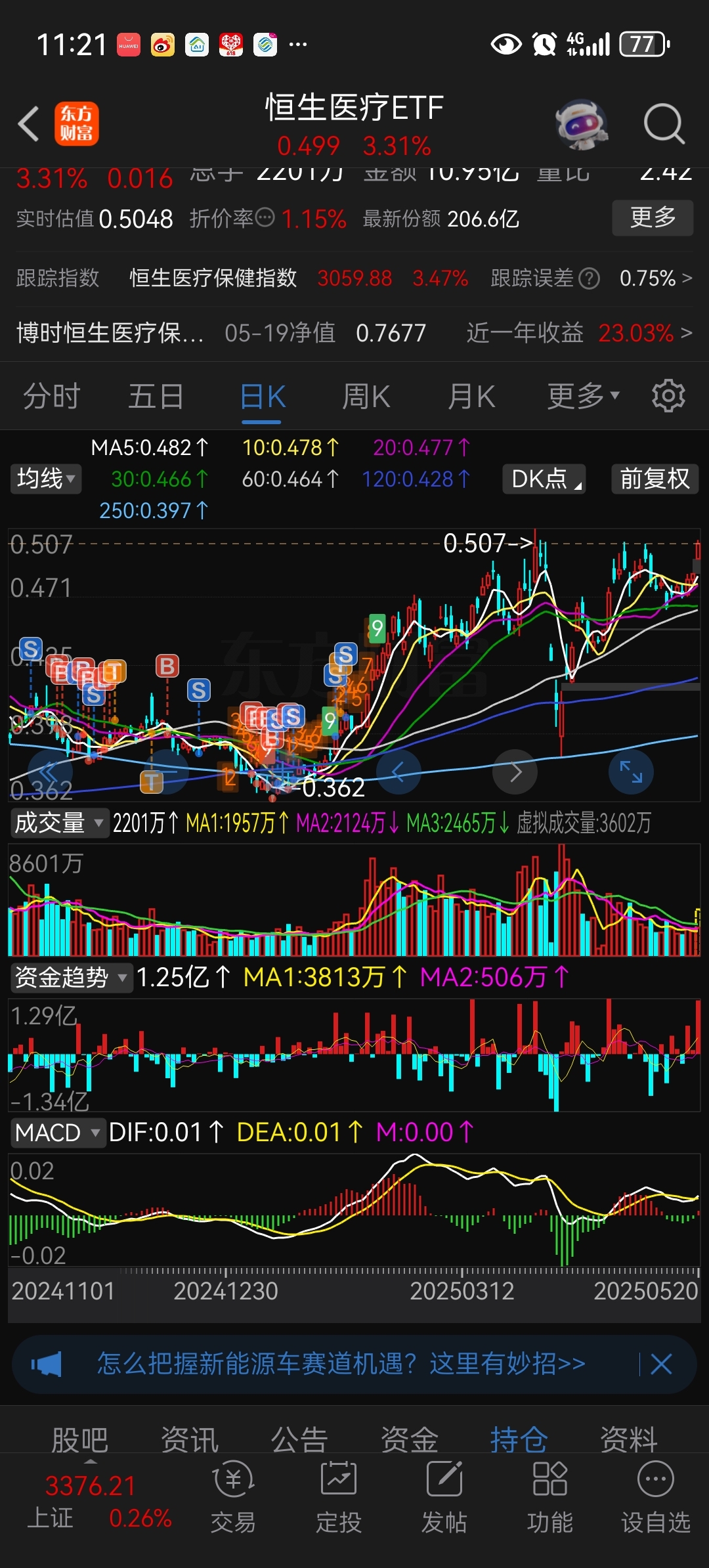Tap the back arrow at top left
The width and height of the screenshot is (709, 1568).
coord(28,123)
